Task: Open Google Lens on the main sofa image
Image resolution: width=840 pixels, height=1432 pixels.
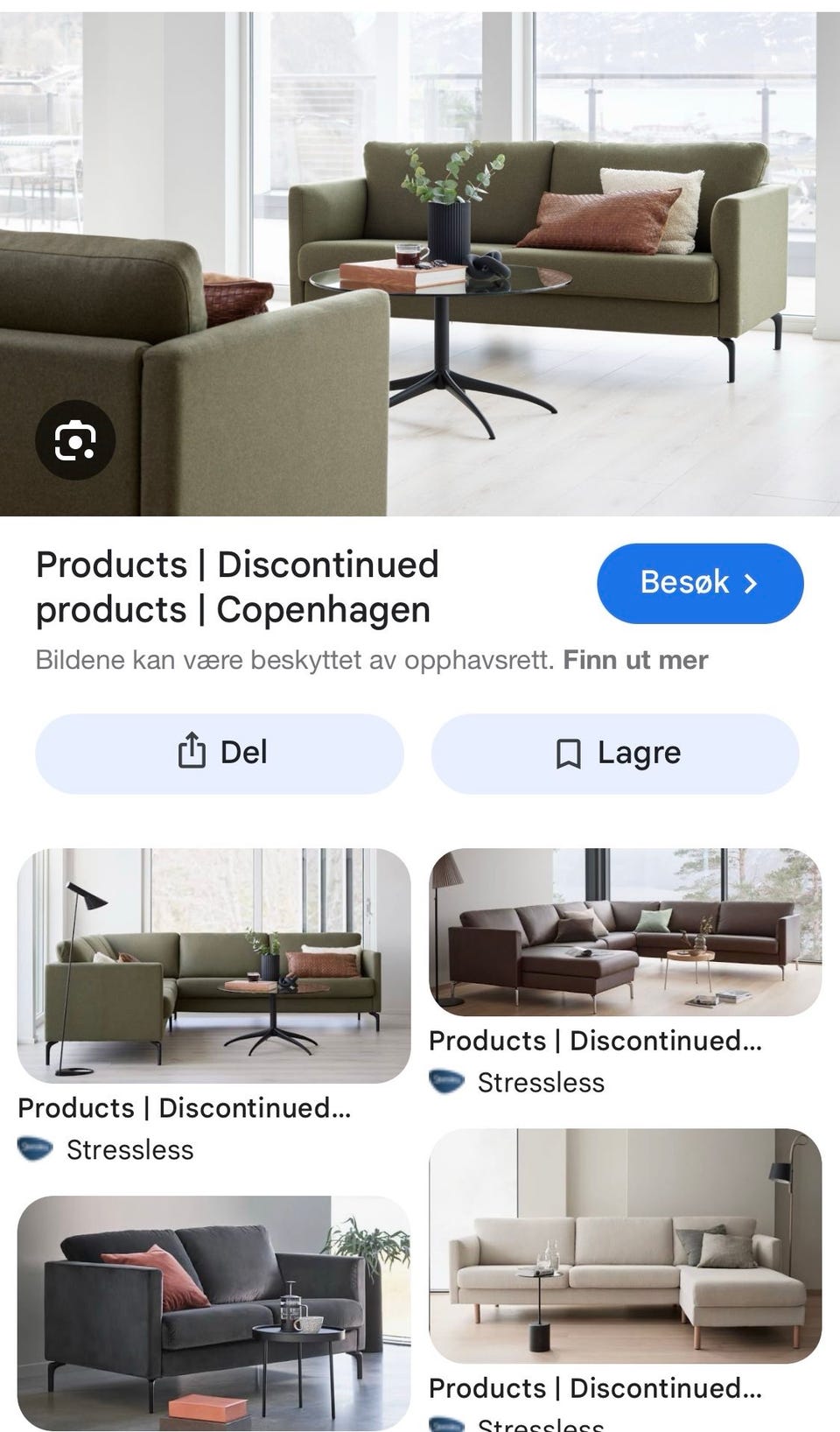Action: tap(75, 440)
